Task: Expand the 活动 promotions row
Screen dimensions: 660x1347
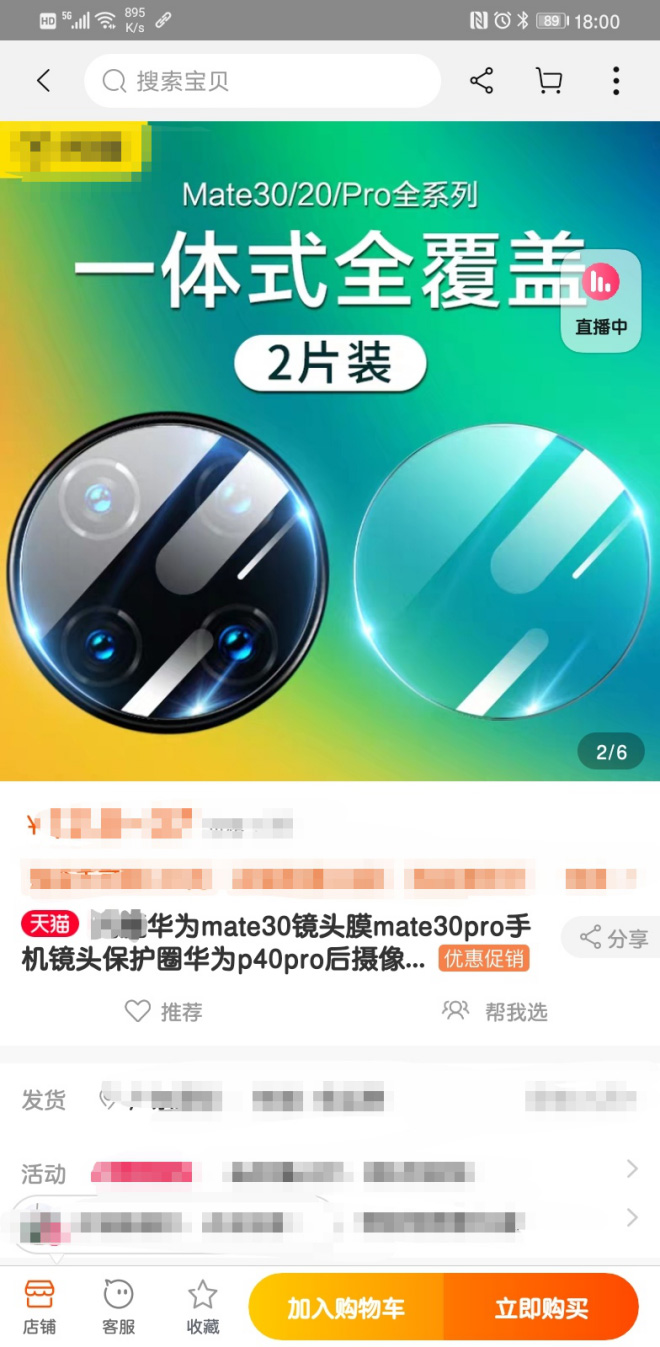Action: tap(631, 1169)
